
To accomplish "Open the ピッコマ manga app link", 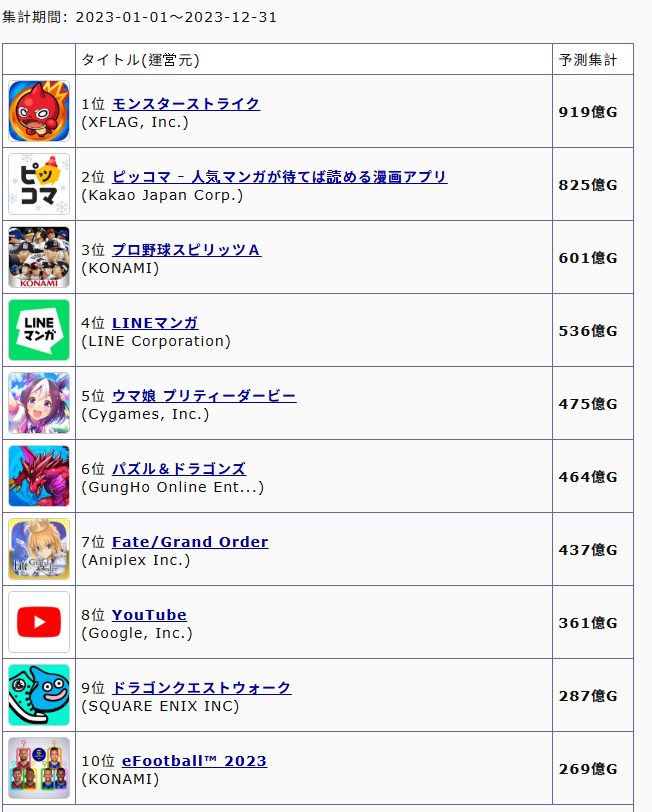I will point(279,177).
